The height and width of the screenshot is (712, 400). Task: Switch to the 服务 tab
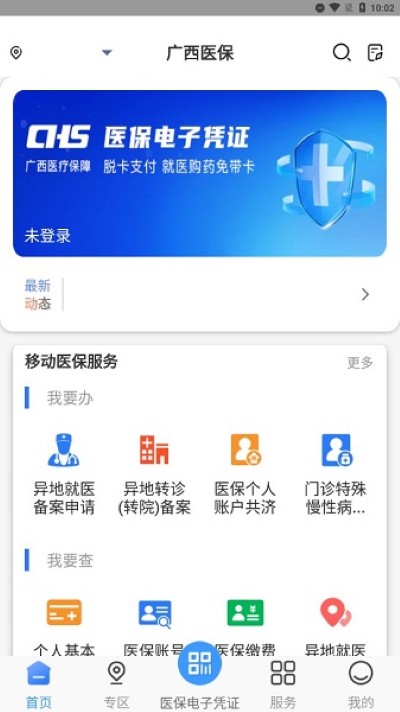(283, 685)
